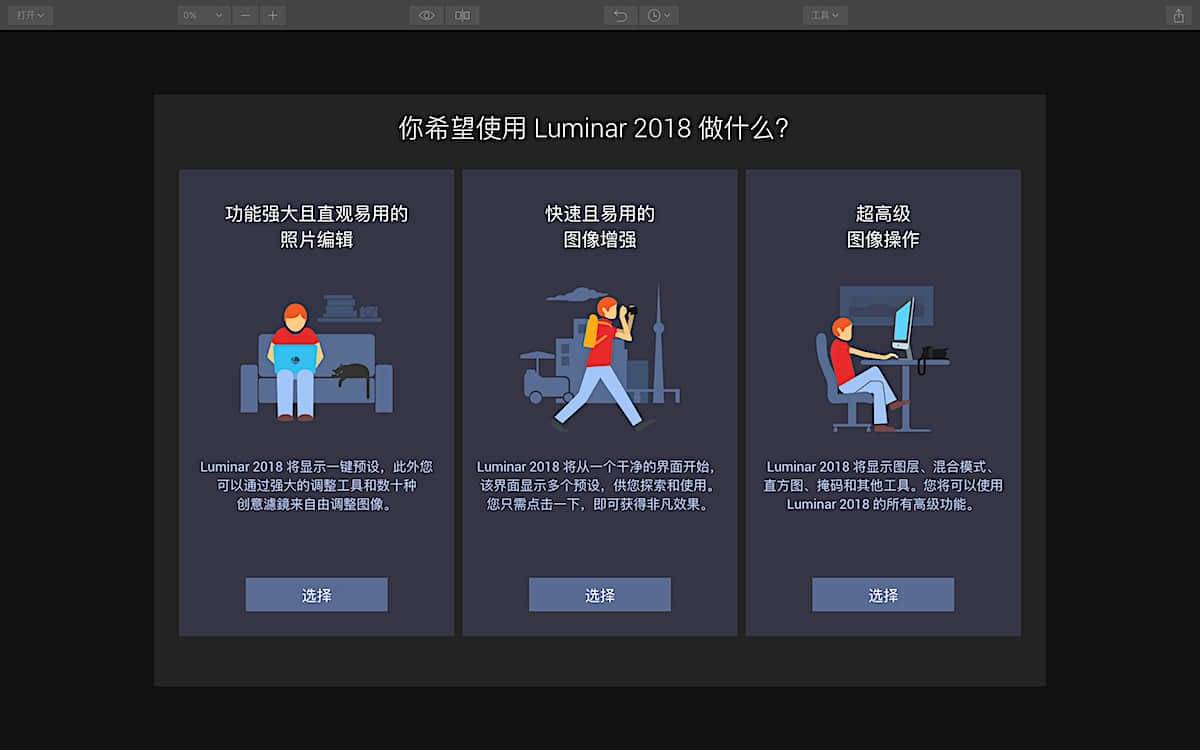
Task: Open the 工具 tools menu
Action: (x=825, y=15)
